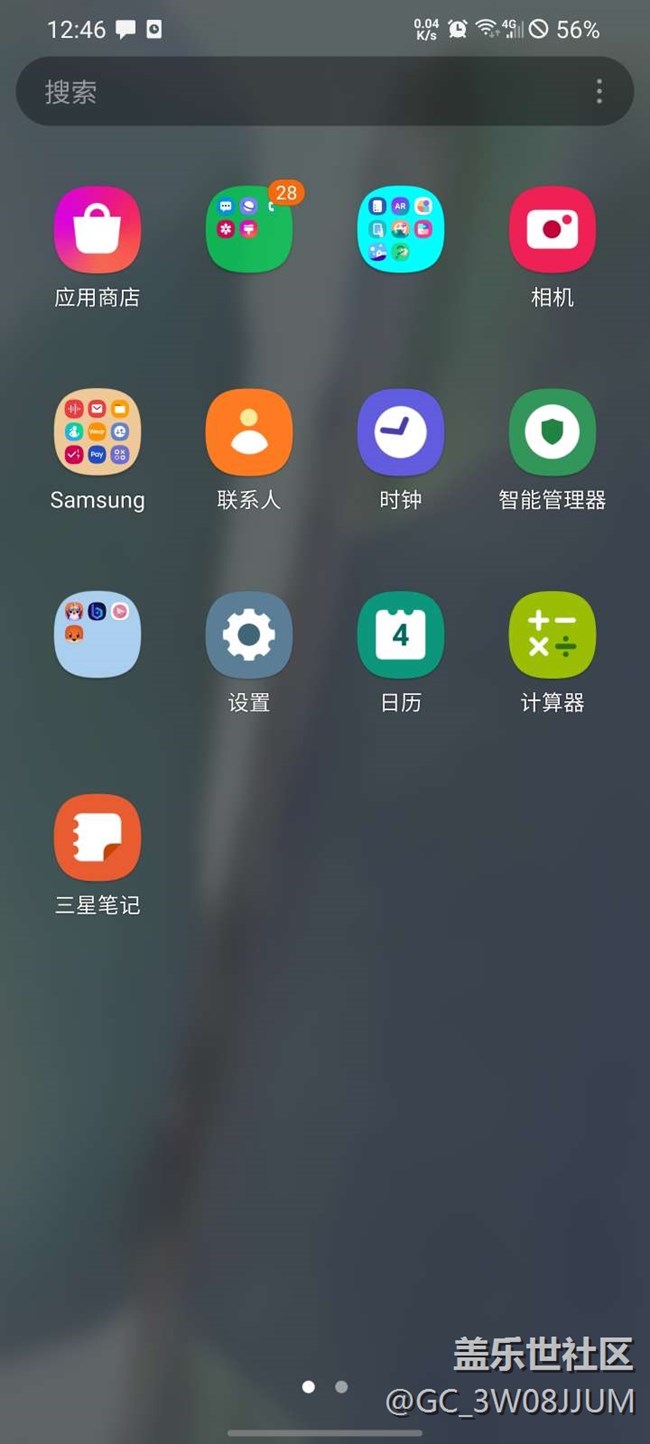Open the 应用商店 app store
The width and height of the screenshot is (650, 1444).
click(x=97, y=230)
